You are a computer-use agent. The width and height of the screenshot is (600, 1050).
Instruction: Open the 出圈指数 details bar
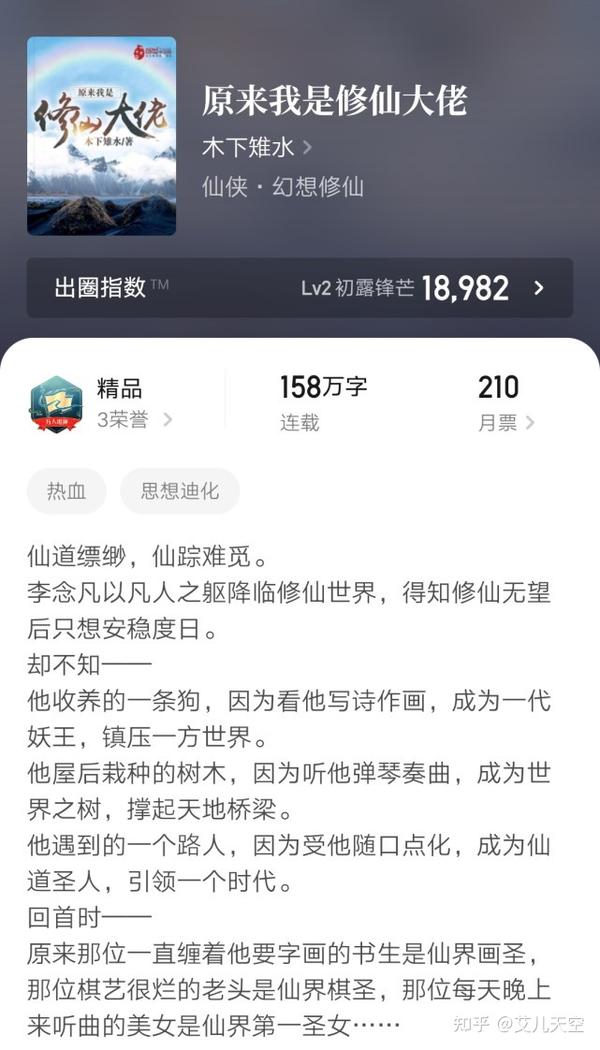pos(299,288)
